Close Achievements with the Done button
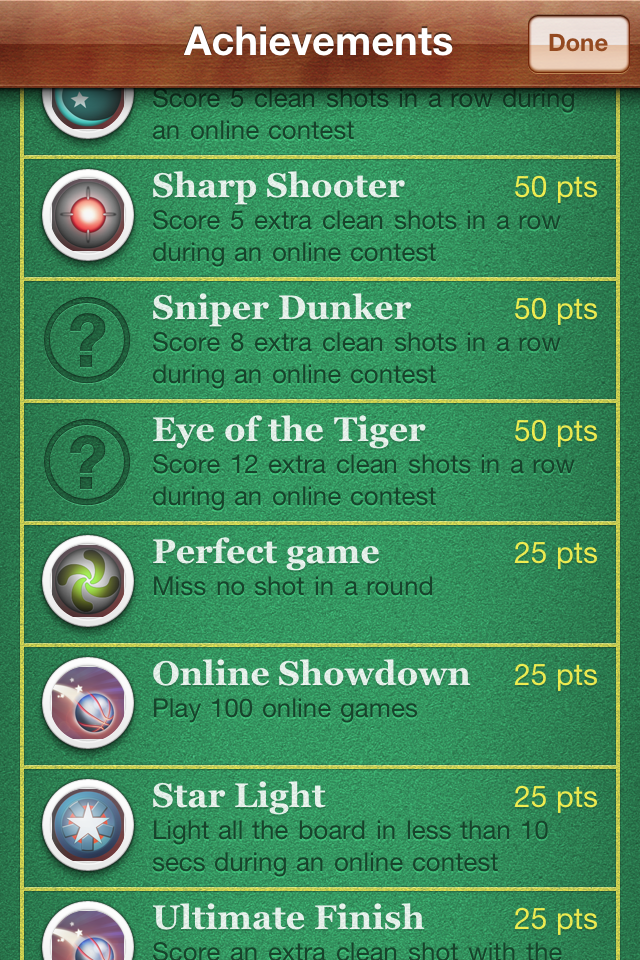Screen dimensions: 640x960 (578, 44)
